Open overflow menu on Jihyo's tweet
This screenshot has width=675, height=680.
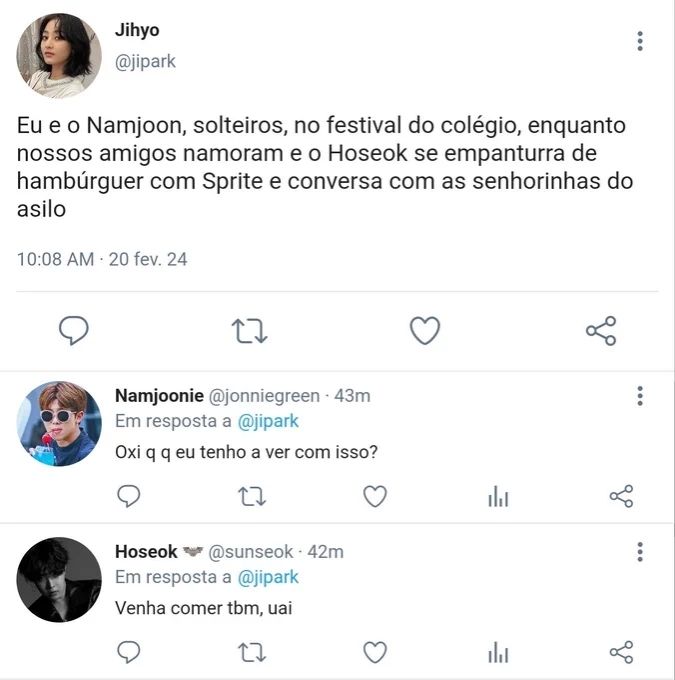(x=640, y=41)
